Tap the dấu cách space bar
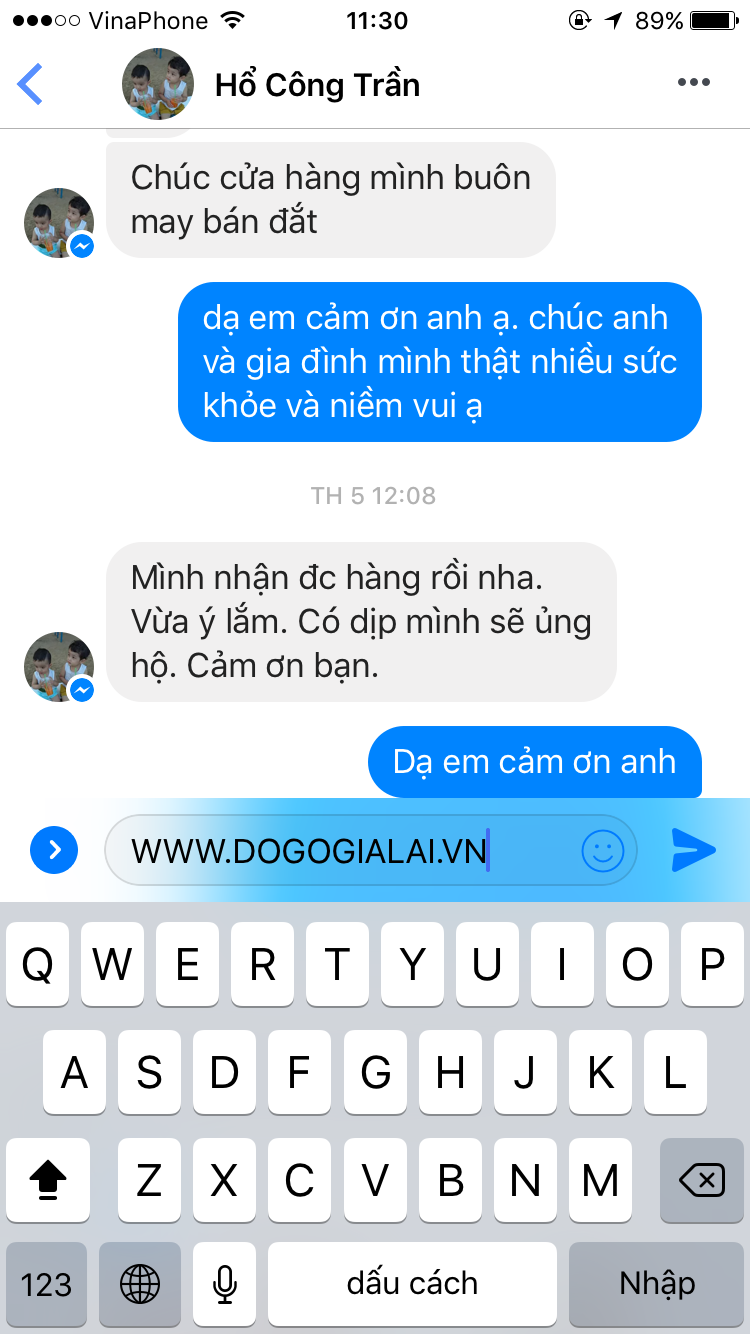 (412, 1283)
